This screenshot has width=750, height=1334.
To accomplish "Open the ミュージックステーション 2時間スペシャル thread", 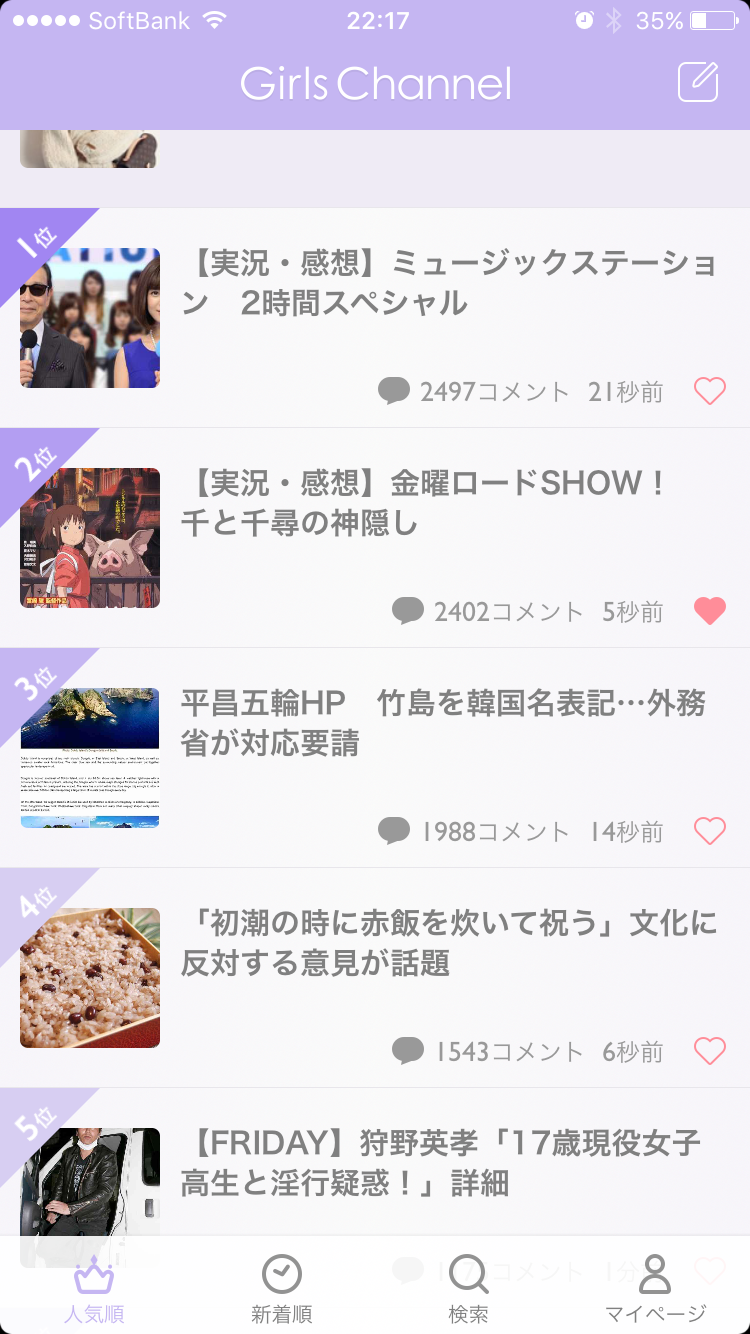I will coord(375,318).
